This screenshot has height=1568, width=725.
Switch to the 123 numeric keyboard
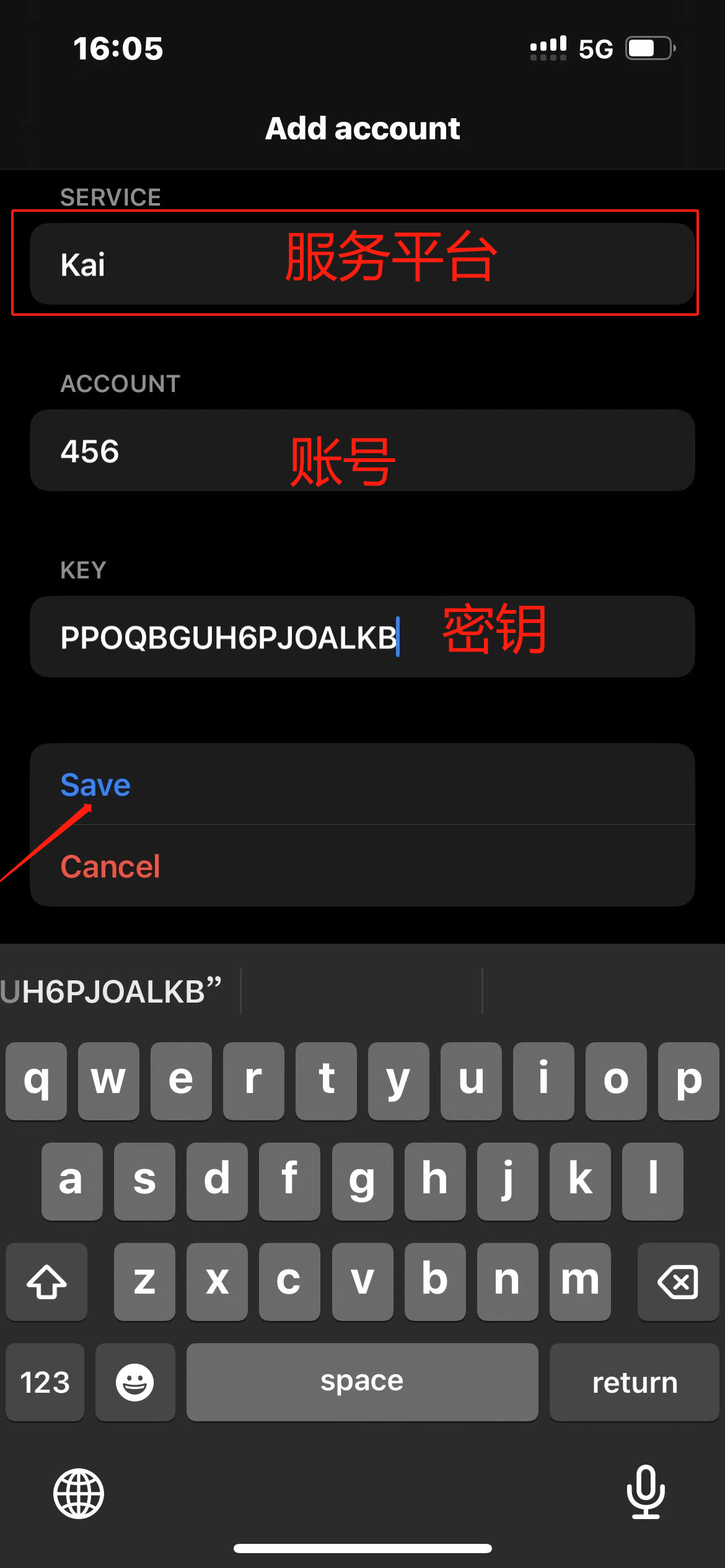[x=45, y=1382]
